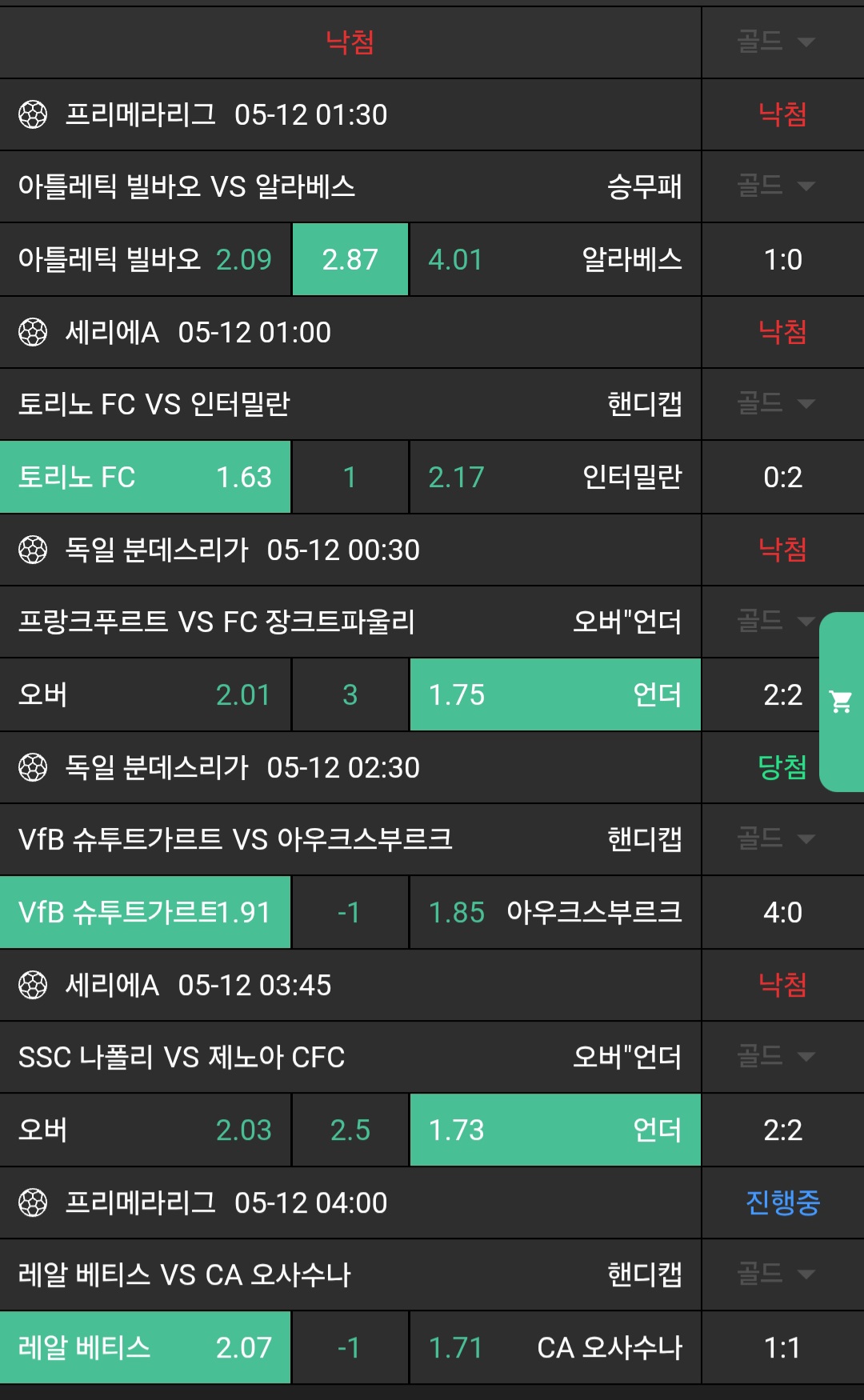Image resolution: width=864 pixels, height=1400 pixels.
Task: Tap 언더 1.75 for the 프랑크푸르트 match
Action: [x=555, y=694]
